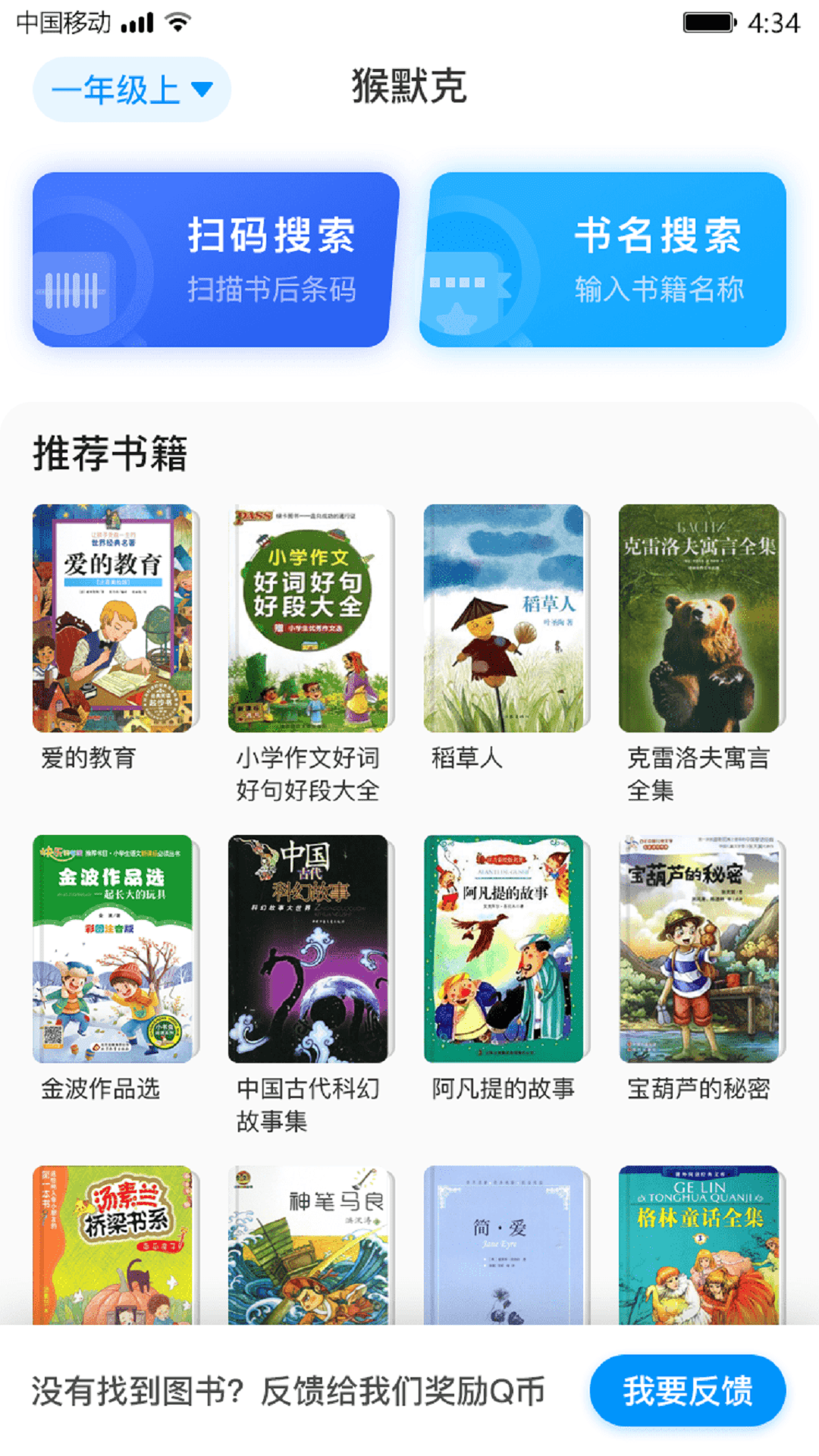Tap the 我要反馈 feedback button
The width and height of the screenshot is (819, 1456).
(687, 1391)
